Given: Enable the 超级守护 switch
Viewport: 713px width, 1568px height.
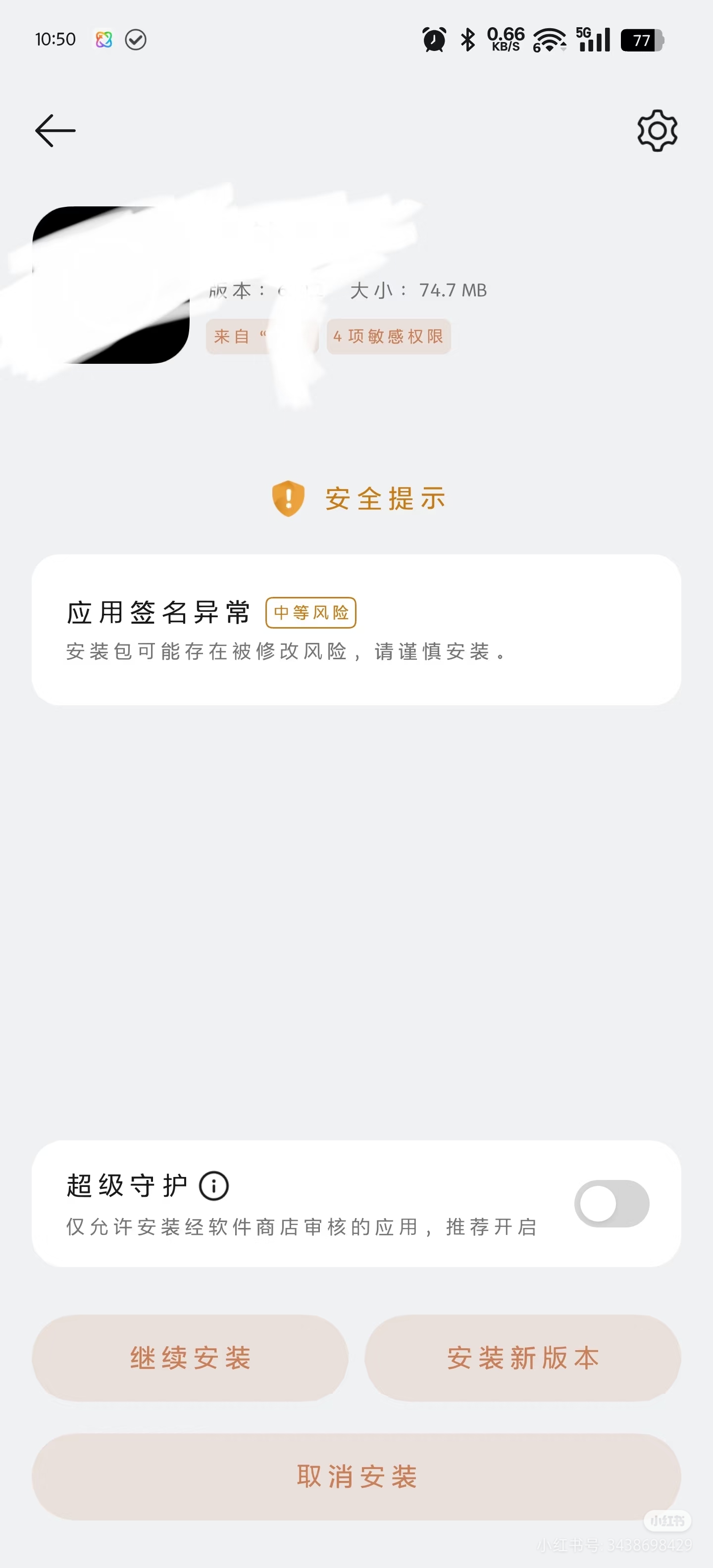Looking at the screenshot, I should pyautogui.click(x=611, y=1203).
